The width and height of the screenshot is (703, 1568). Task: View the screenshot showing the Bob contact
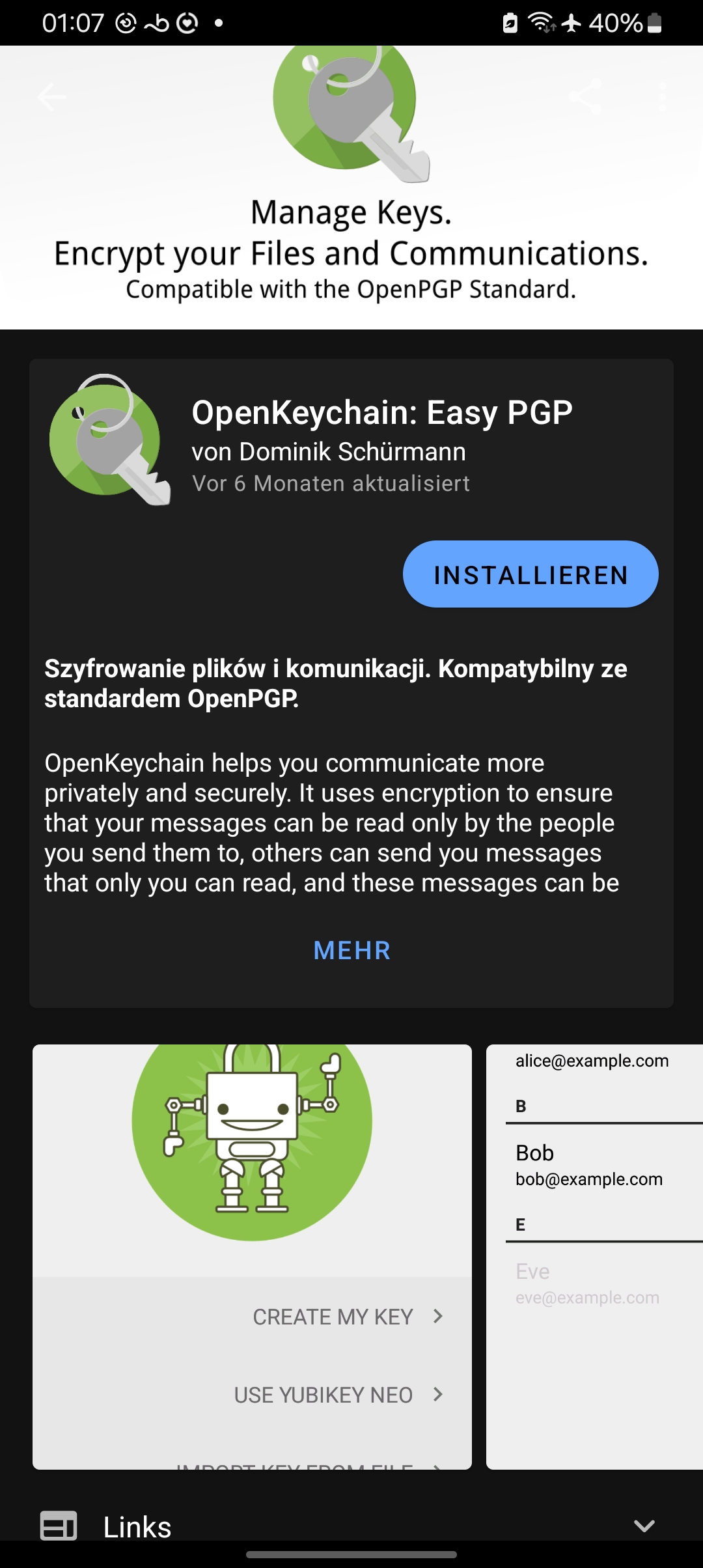[594, 1257]
